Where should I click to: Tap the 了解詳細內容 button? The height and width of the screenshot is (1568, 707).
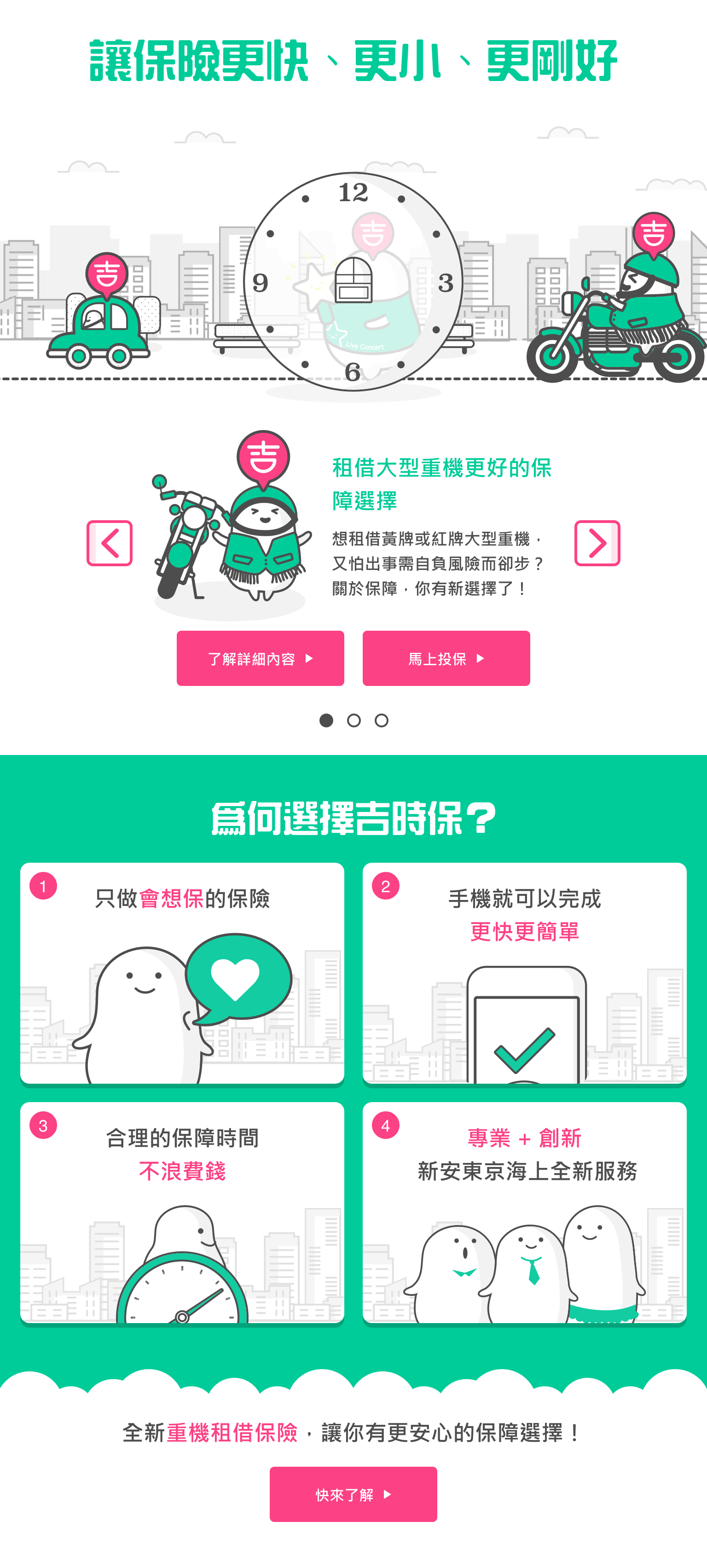click(261, 658)
